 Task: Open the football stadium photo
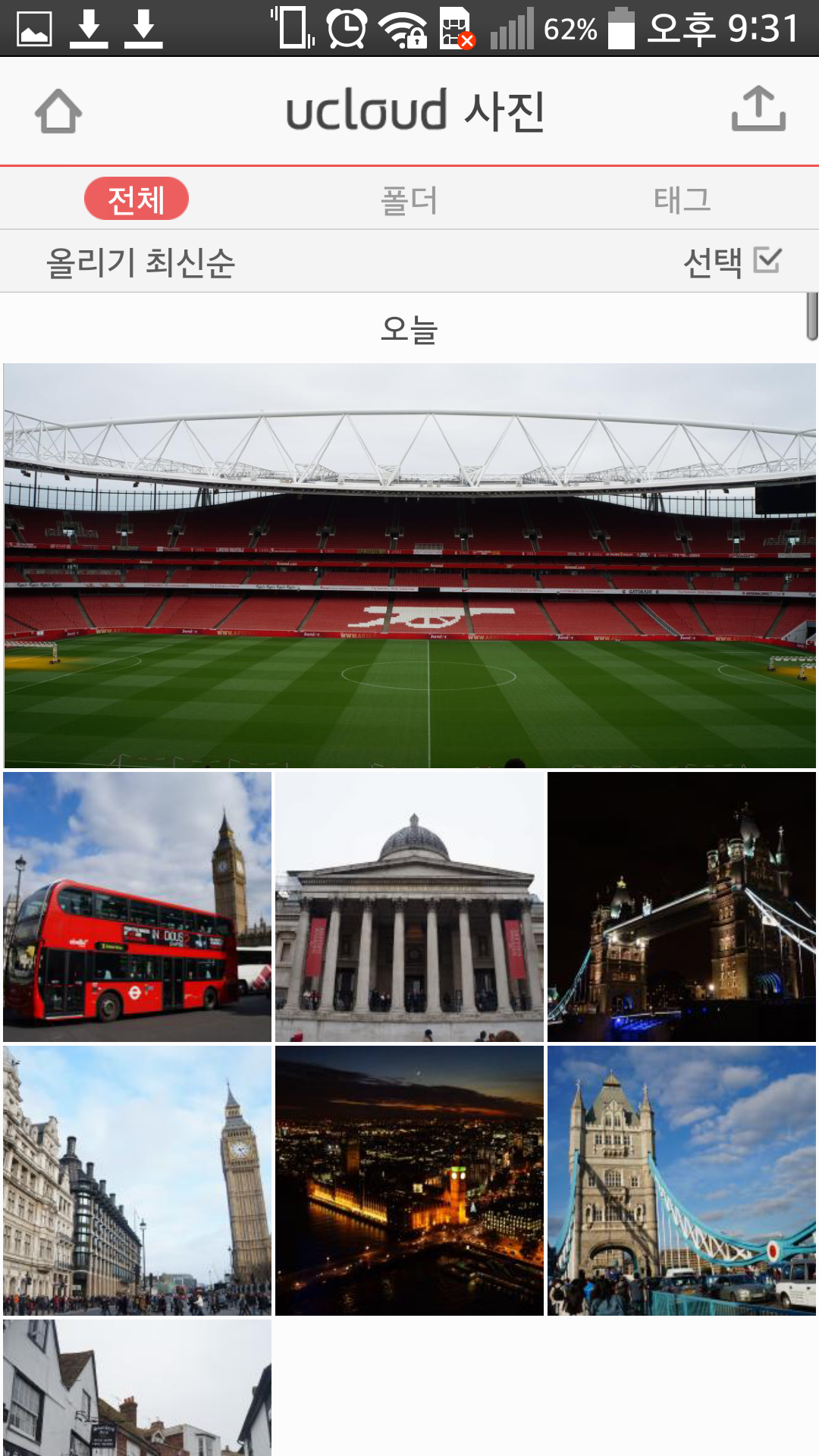(409, 566)
